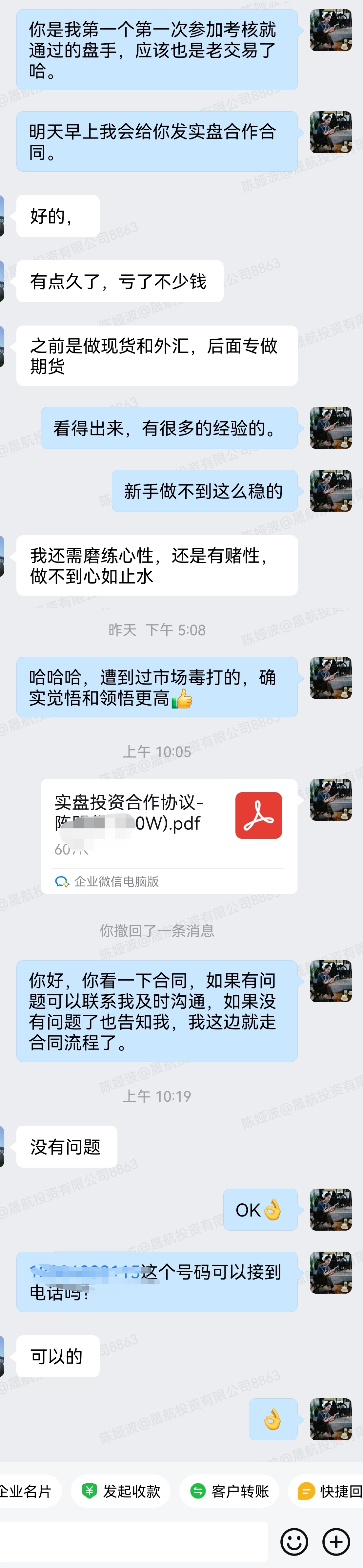Open the emoji picker
This screenshot has height=1568, width=363.
294,1541
